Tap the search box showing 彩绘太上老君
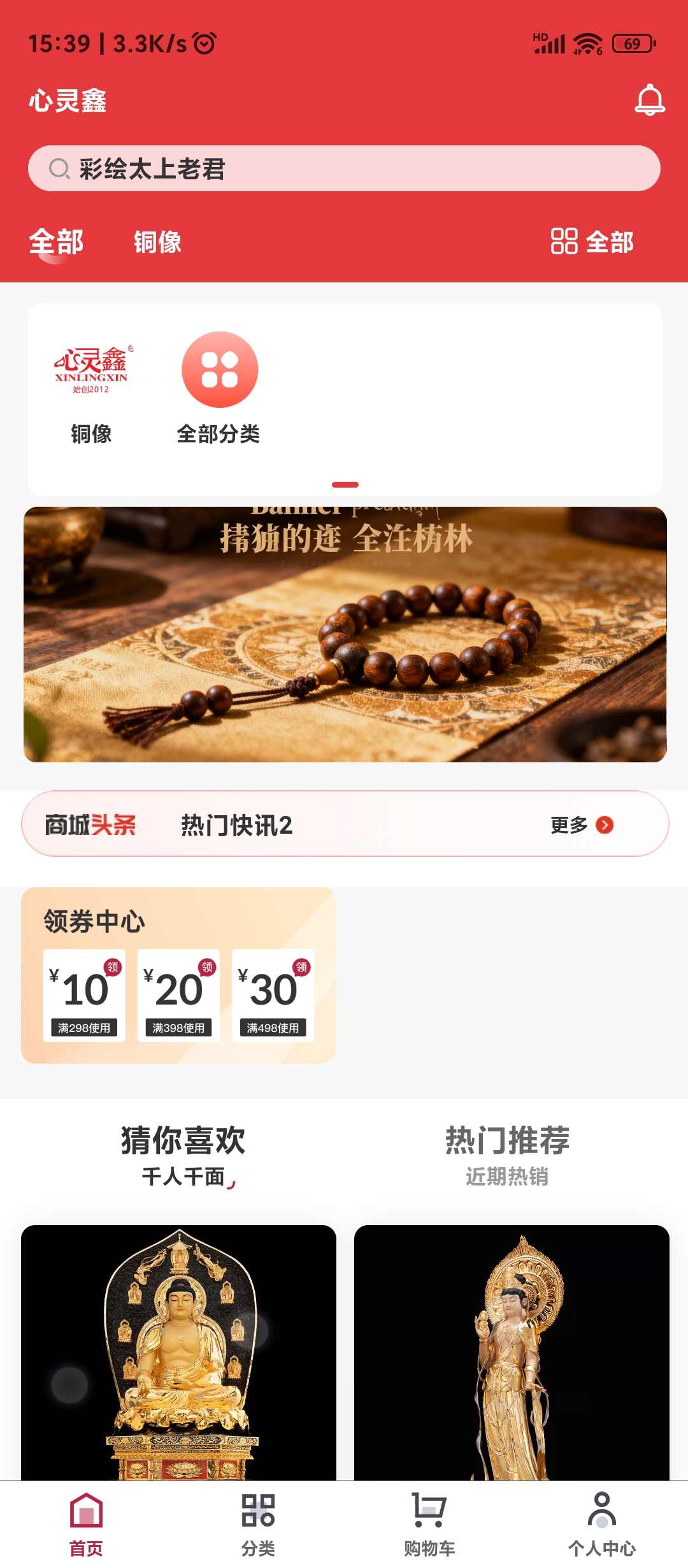This screenshot has width=688, height=1568. coord(344,169)
